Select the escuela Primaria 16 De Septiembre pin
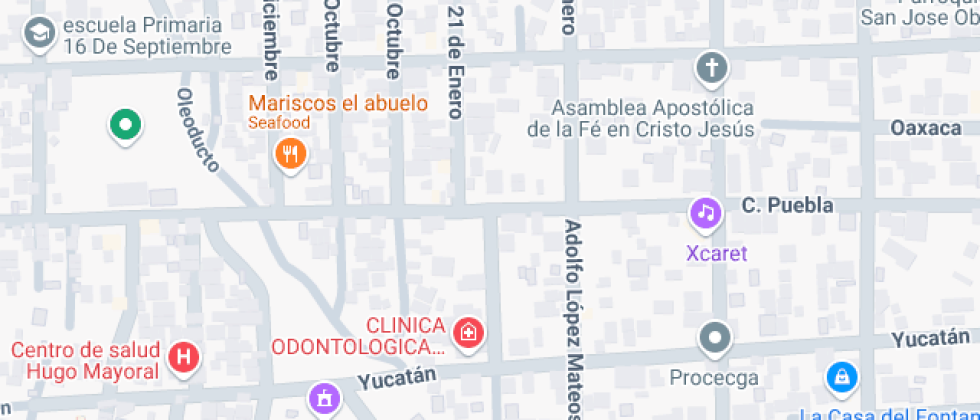The image size is (980, 420). pyautogui.click(x=40, y=35)
